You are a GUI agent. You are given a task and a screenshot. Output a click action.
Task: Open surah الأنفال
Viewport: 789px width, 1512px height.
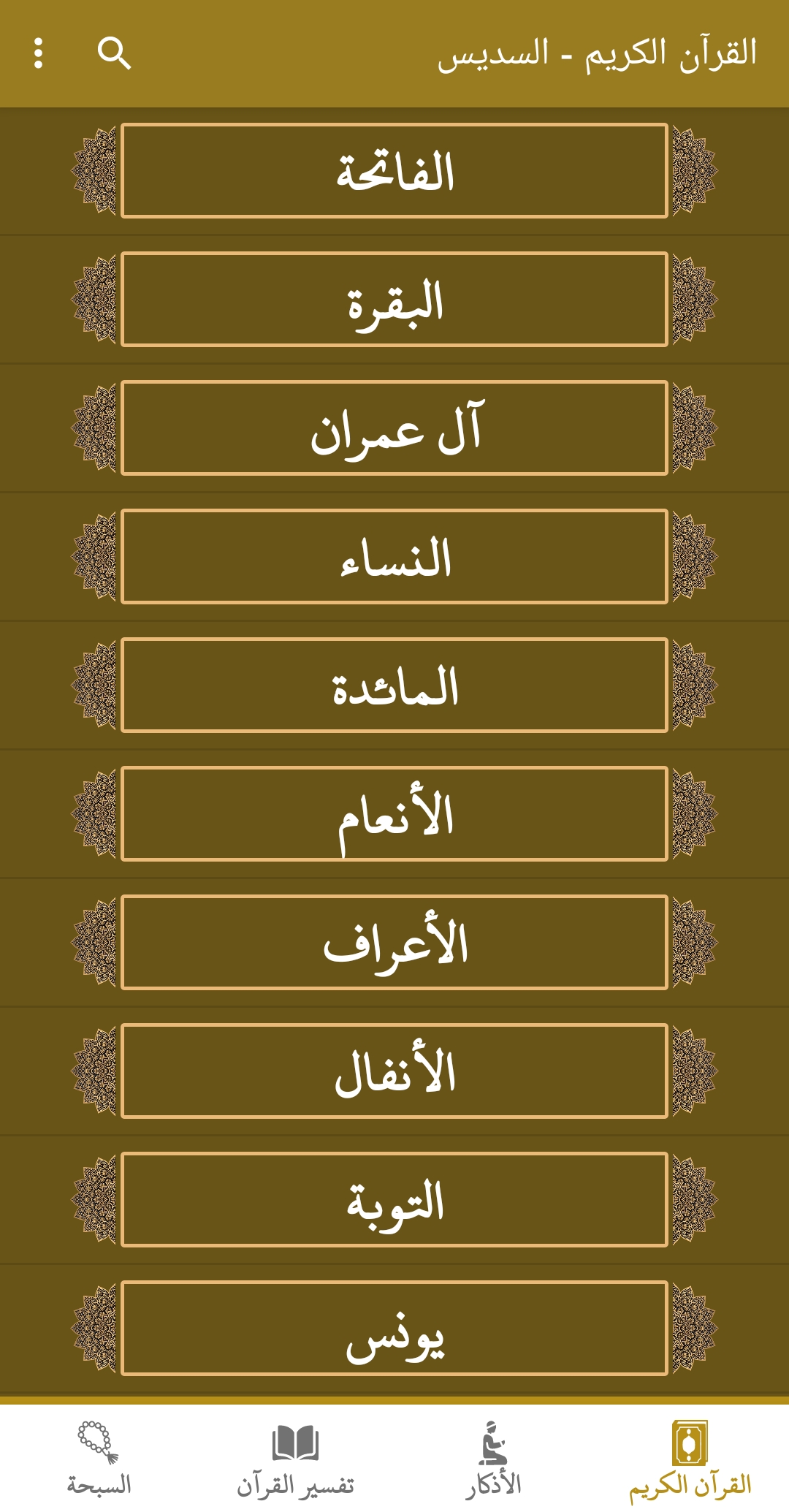tap(394, 1071)
